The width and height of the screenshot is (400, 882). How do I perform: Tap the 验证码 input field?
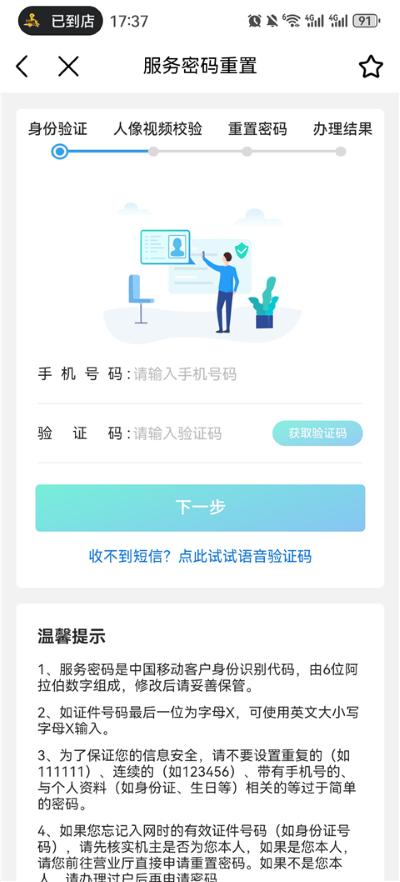[x=200, y=433]
